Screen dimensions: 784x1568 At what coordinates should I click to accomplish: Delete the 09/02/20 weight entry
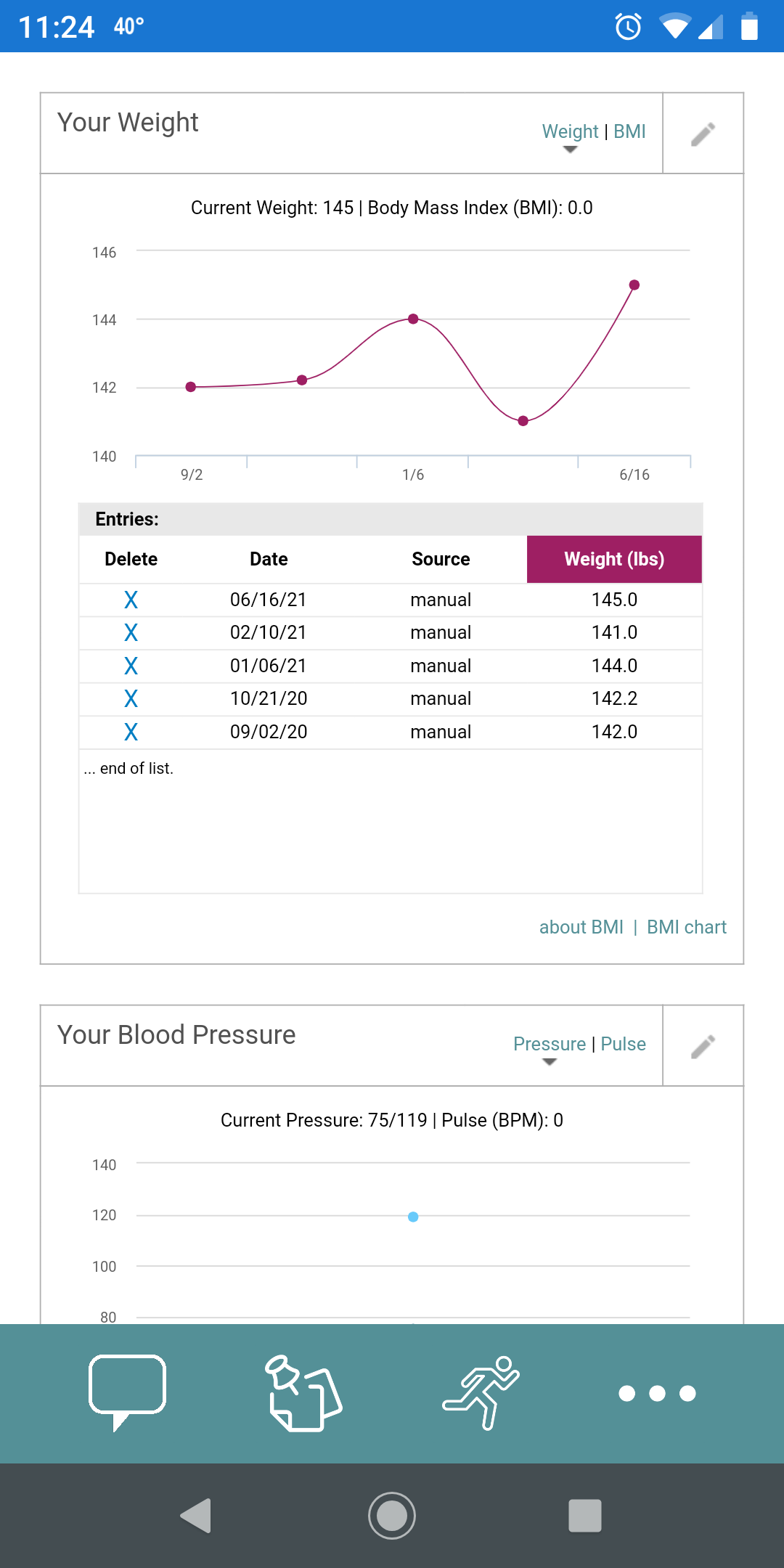131,732
